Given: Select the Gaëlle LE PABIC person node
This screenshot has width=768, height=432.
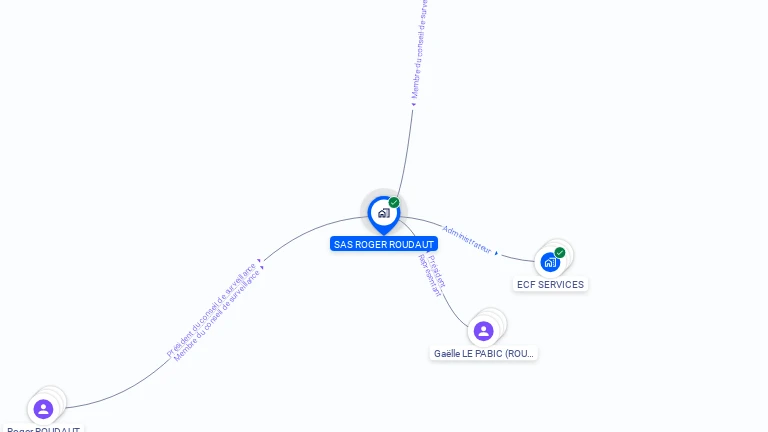Looking at the screenshot, I should (484, 331).
